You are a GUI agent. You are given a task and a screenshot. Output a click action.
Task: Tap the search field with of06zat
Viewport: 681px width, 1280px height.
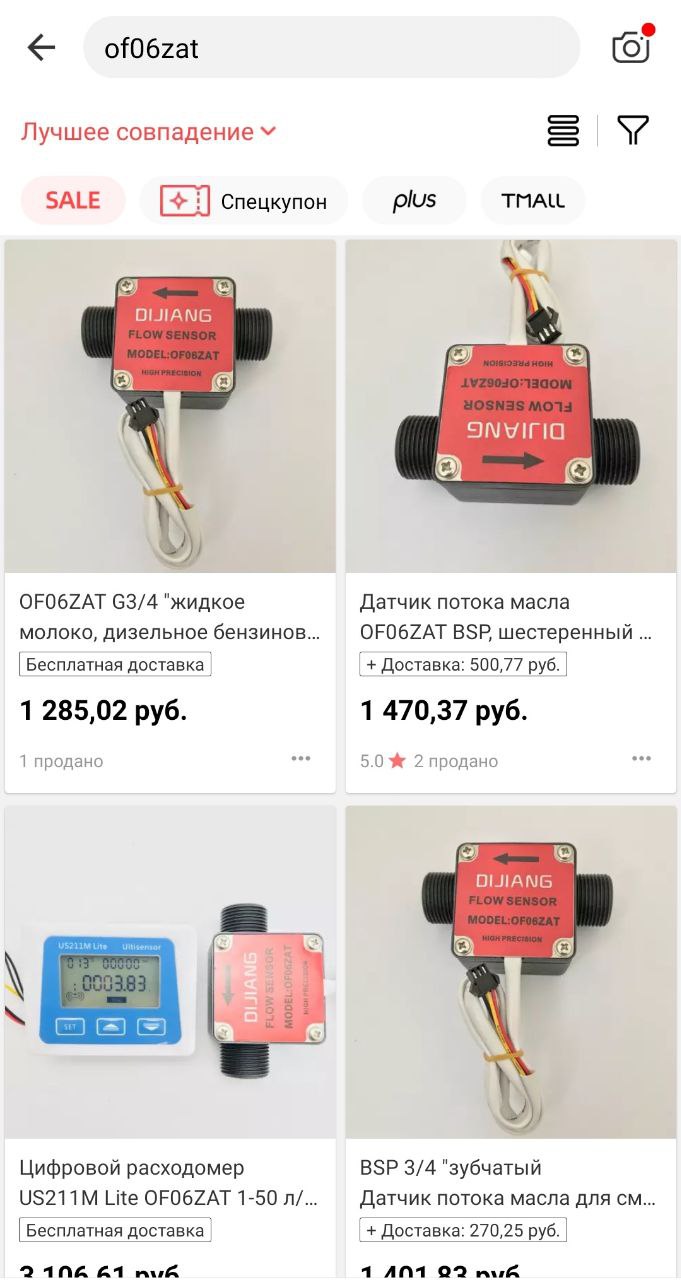[331, 47]
